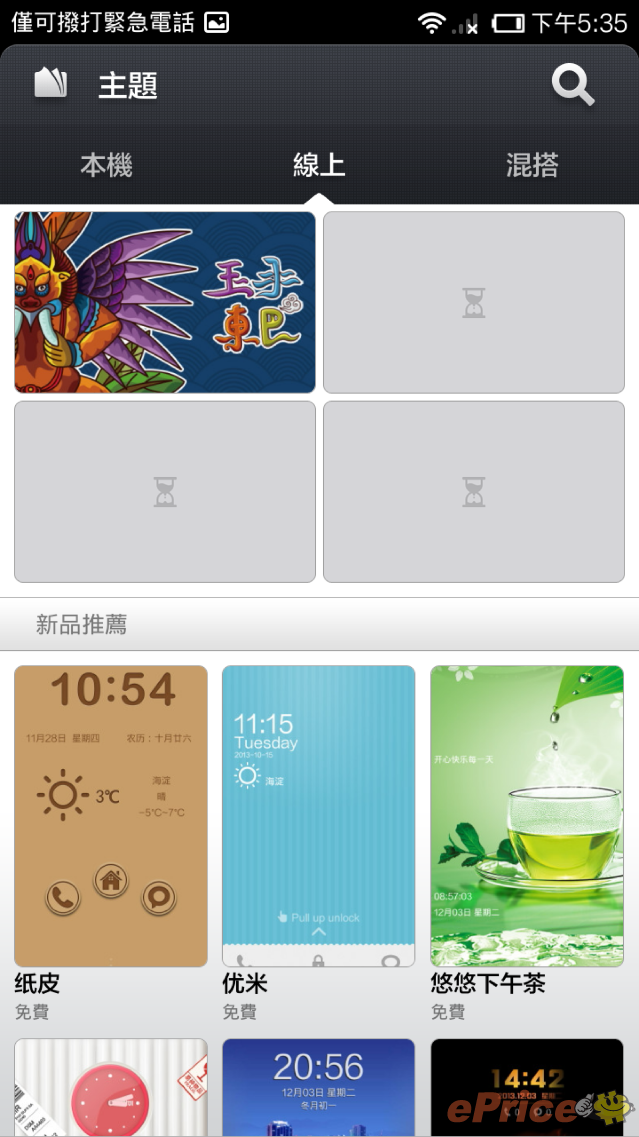Image resolution: width=639 pixels, height=1137 pixels.
Task: Switch to the 混搭 tab
Action: [x=531, y=165]
